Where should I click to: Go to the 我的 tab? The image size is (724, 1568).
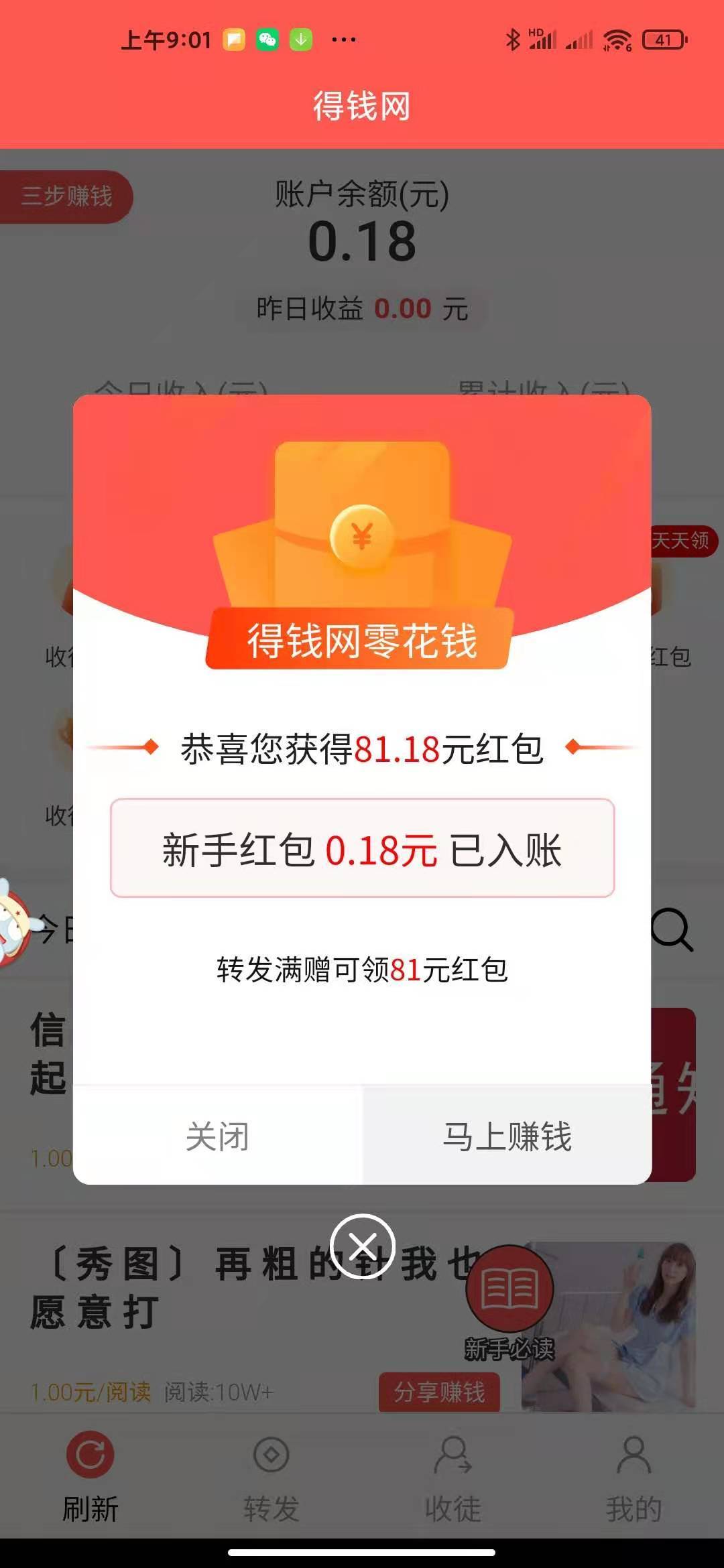tap(633, 1474)
